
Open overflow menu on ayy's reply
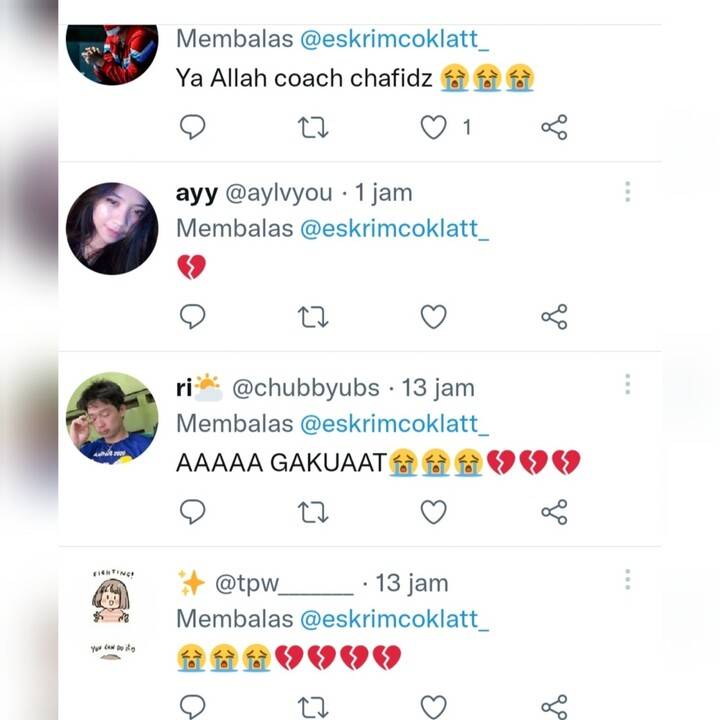click(627, 191)
